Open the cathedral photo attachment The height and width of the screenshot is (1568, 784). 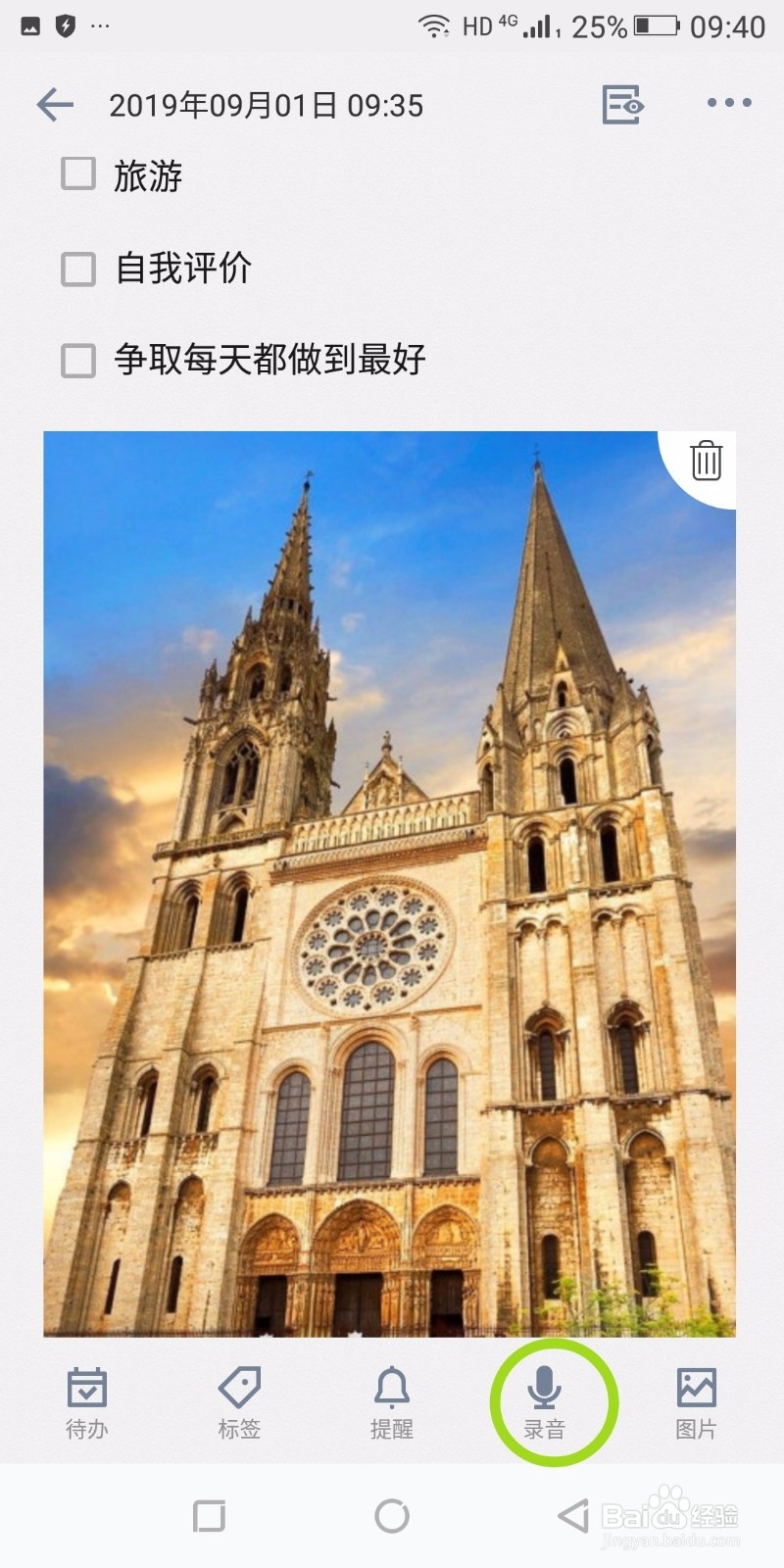tap(389, 884)
